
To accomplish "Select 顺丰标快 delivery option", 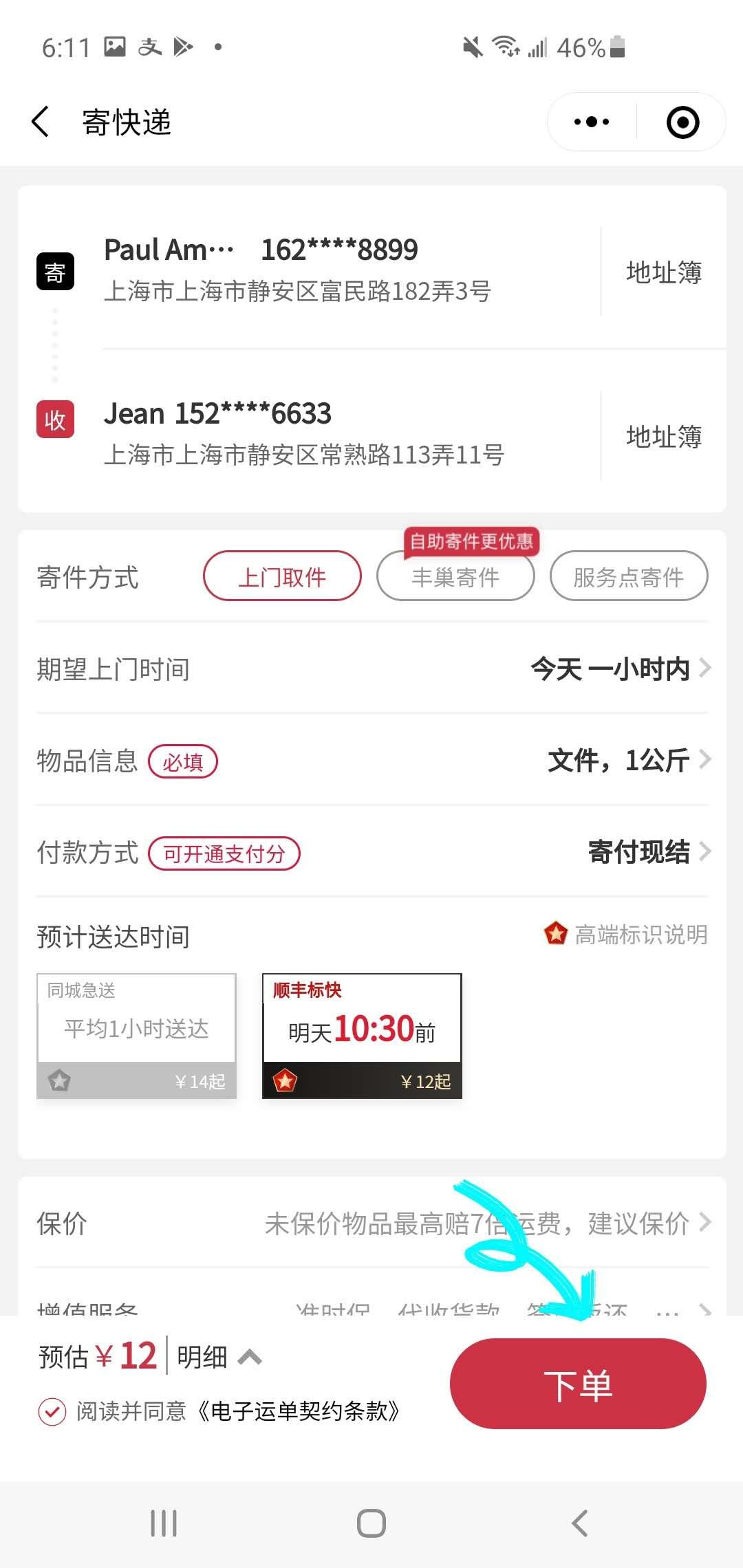I will [x=362, y=1036].
